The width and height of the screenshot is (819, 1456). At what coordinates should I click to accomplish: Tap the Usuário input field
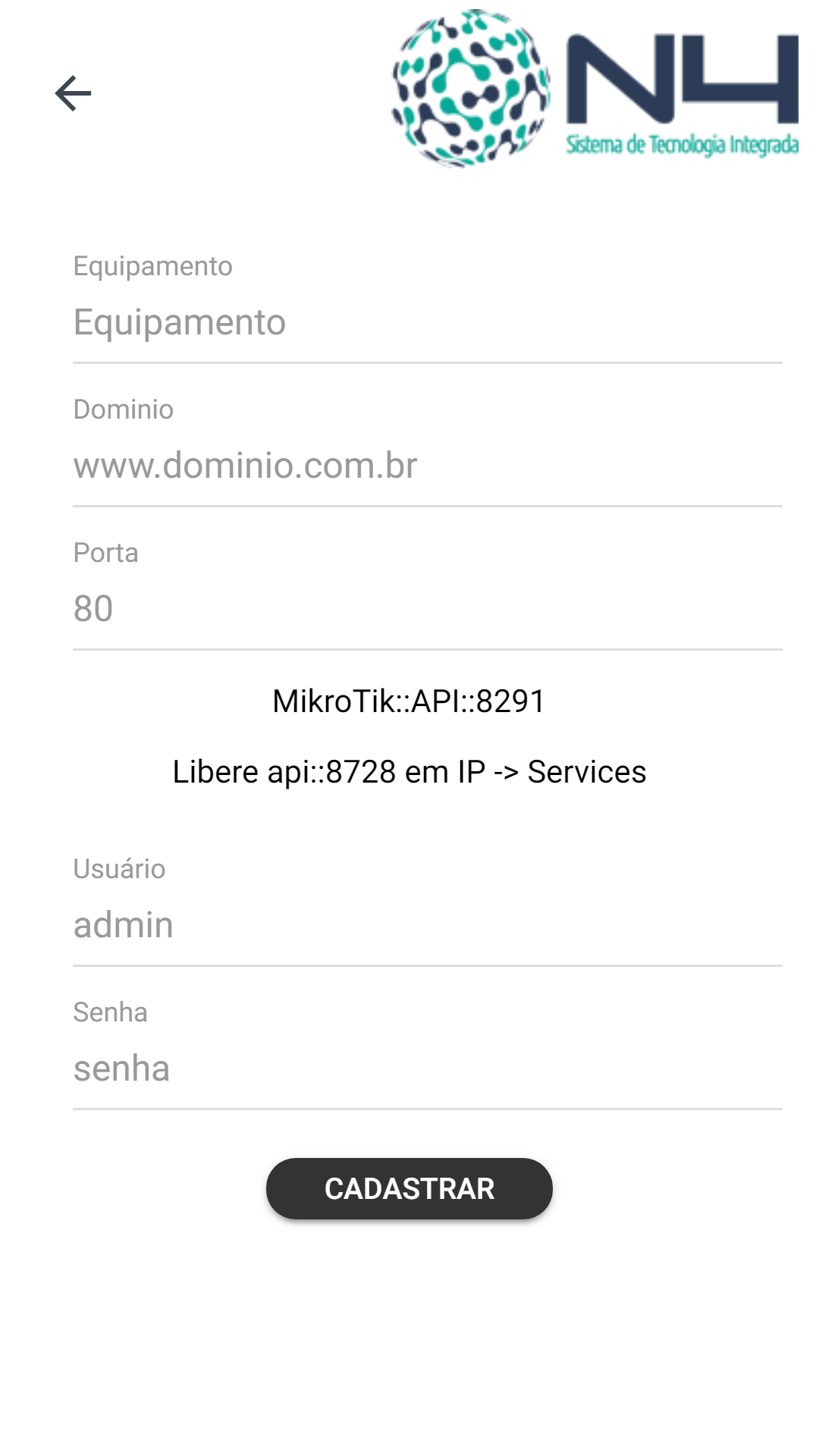click(x=427, y=925)
